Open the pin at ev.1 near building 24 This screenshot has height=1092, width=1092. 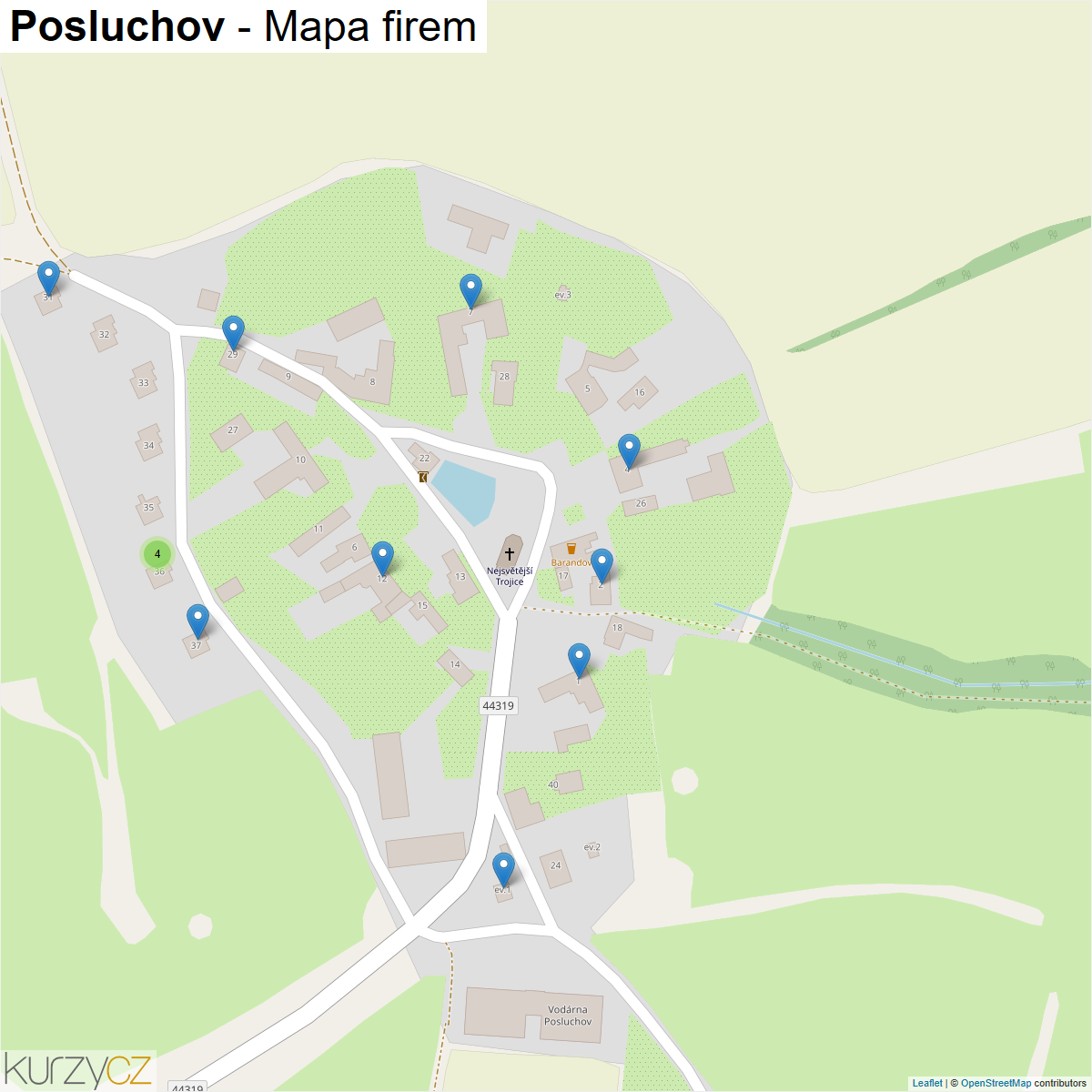click(x=503, y=870)
